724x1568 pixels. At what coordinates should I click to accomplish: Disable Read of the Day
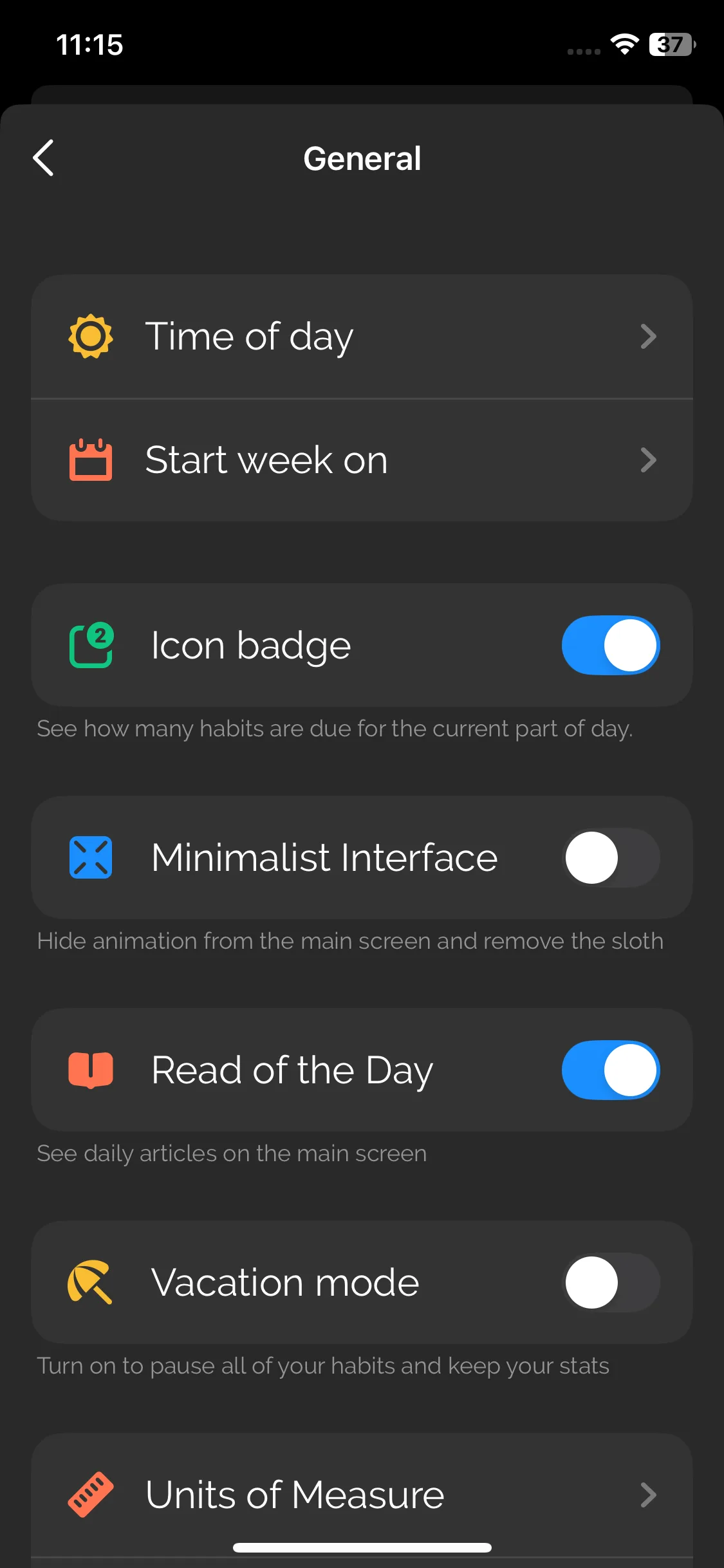click(611, 1070)
